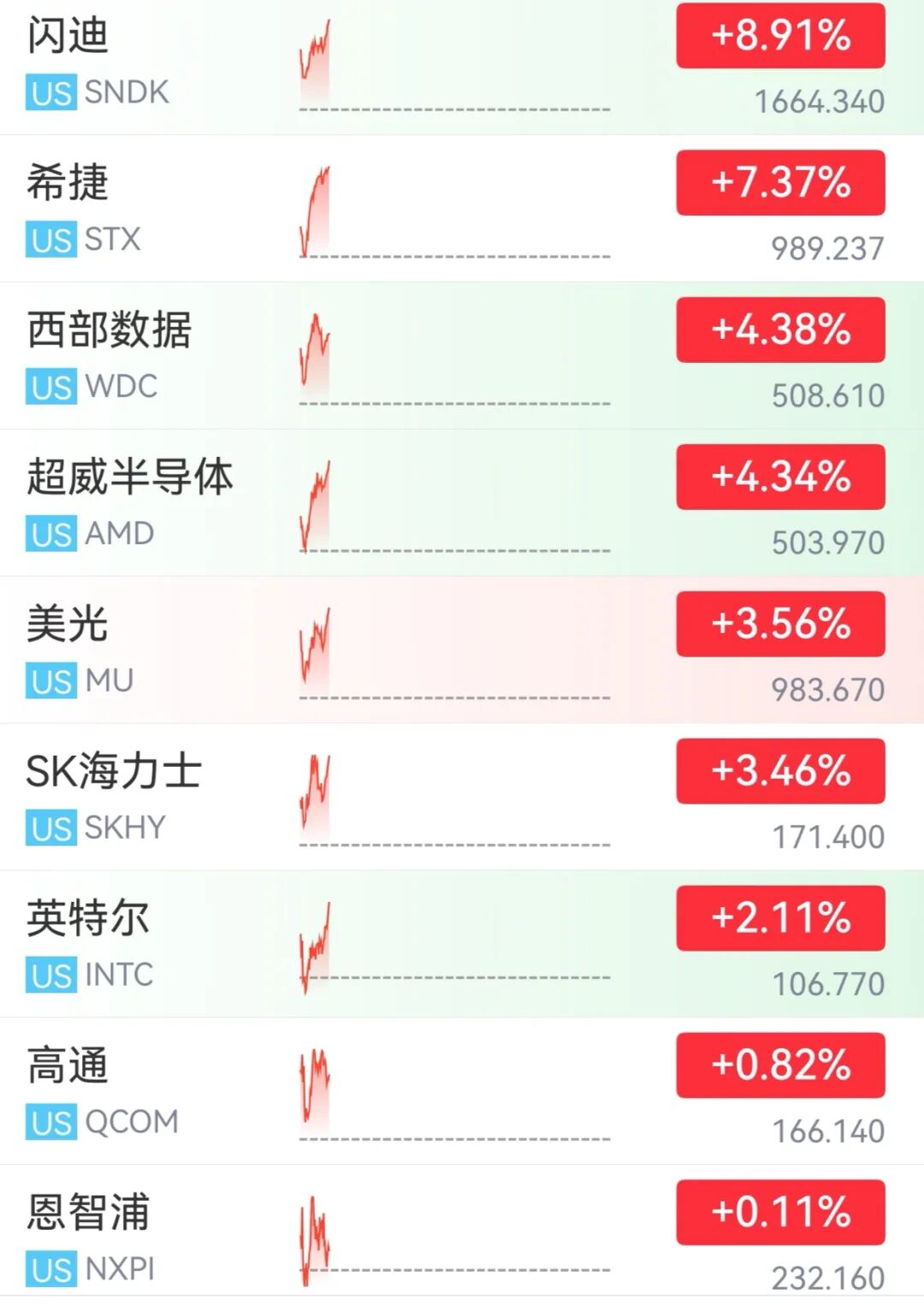View SK海力士 SKHY stock details
This screenshot has width=924, height=1306.
[462, 798]
